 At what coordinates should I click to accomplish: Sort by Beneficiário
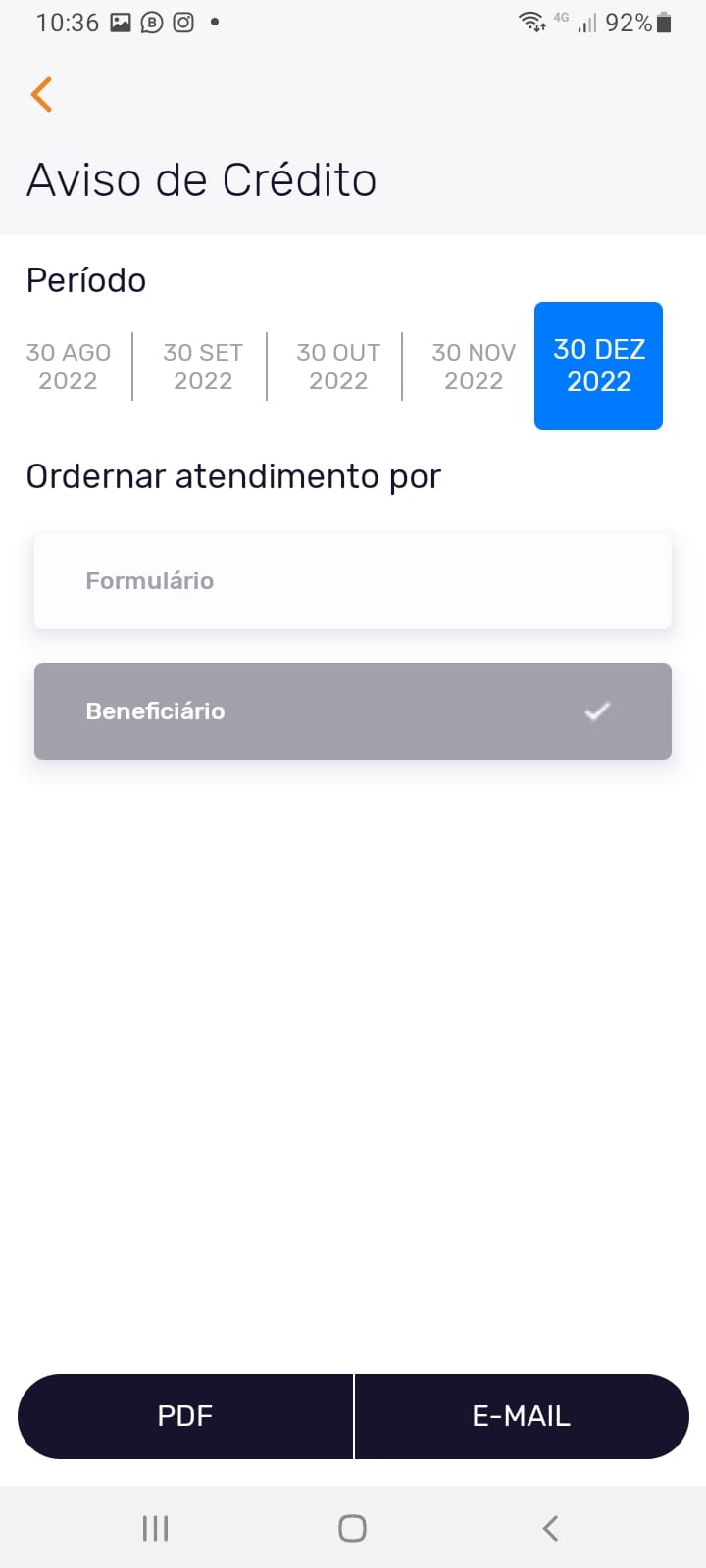pos(353,711)
